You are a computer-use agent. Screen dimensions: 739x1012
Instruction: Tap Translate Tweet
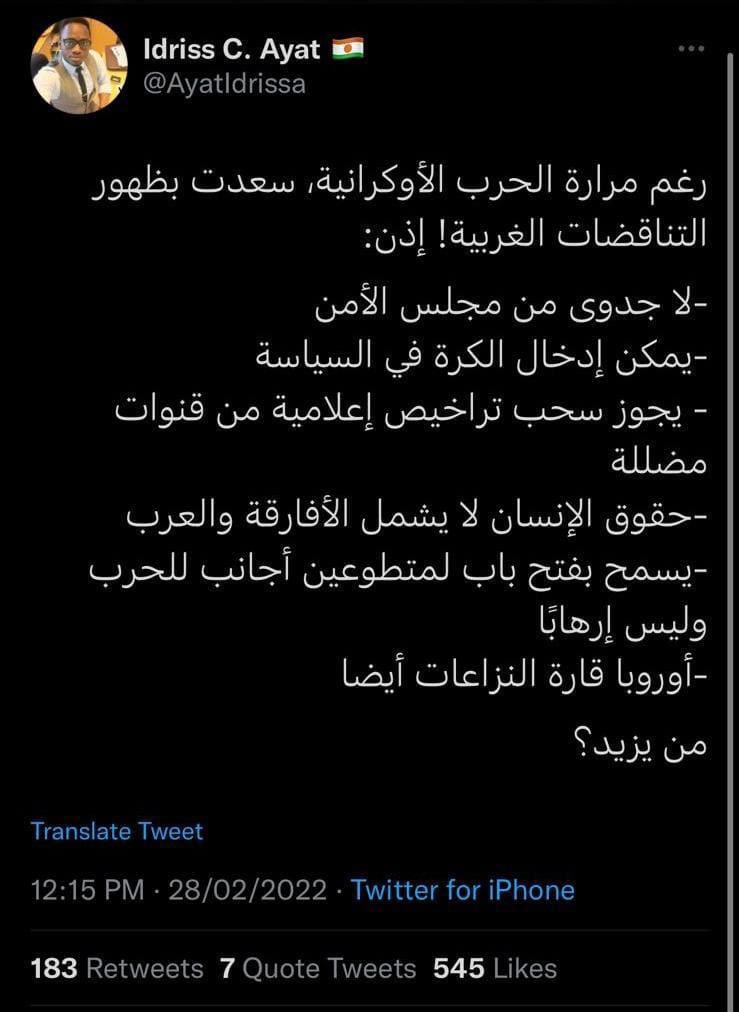click(117, 831)
